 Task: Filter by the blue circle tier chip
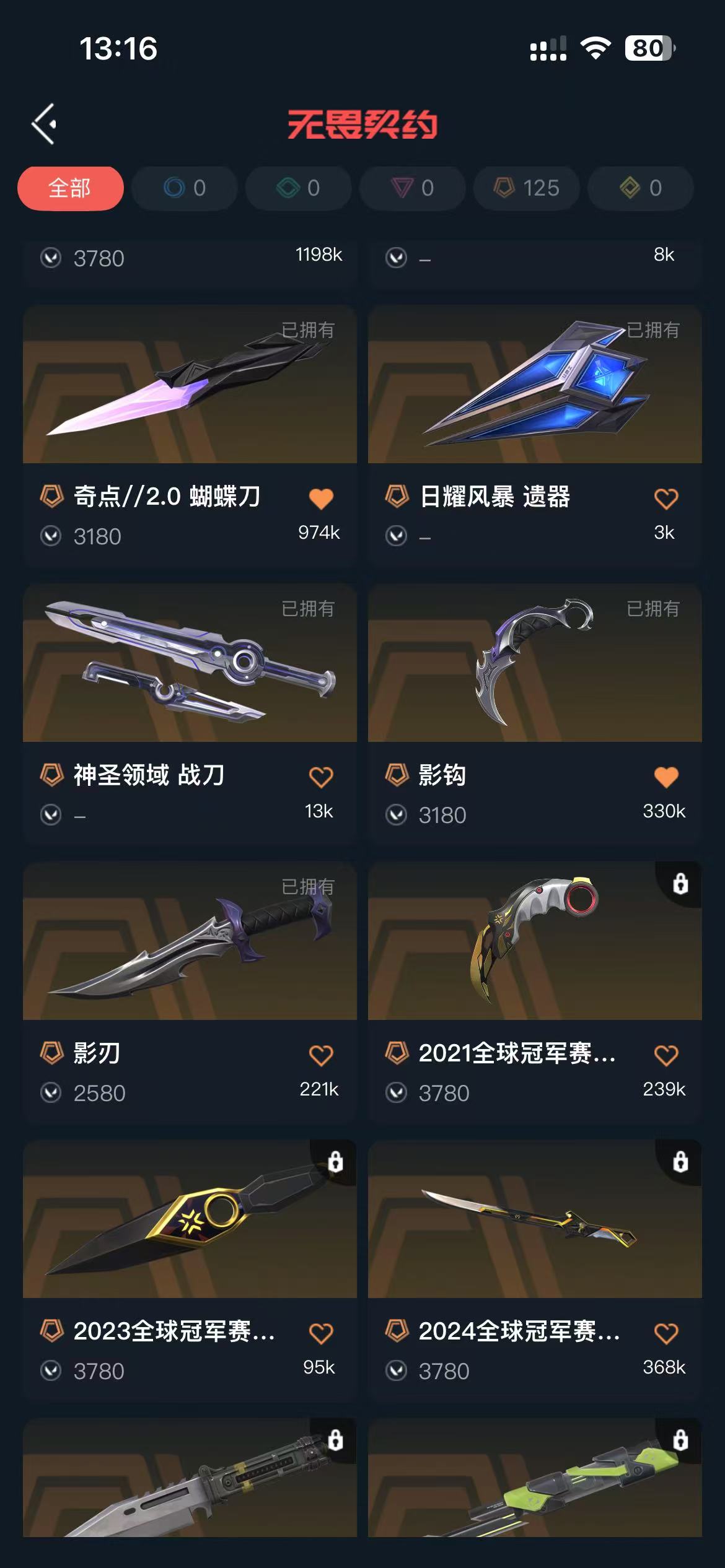coord(184,188)
